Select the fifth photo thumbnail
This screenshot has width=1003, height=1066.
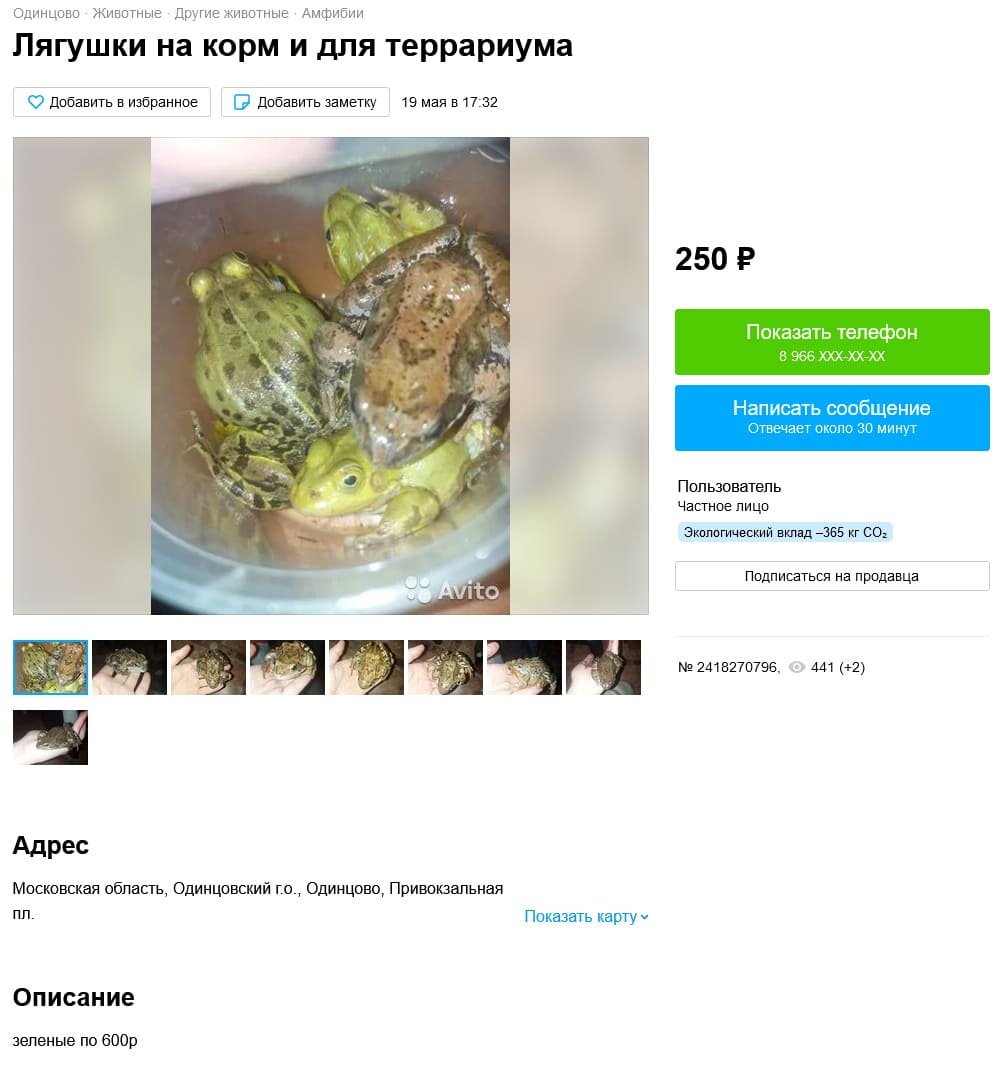coord(366,667)
